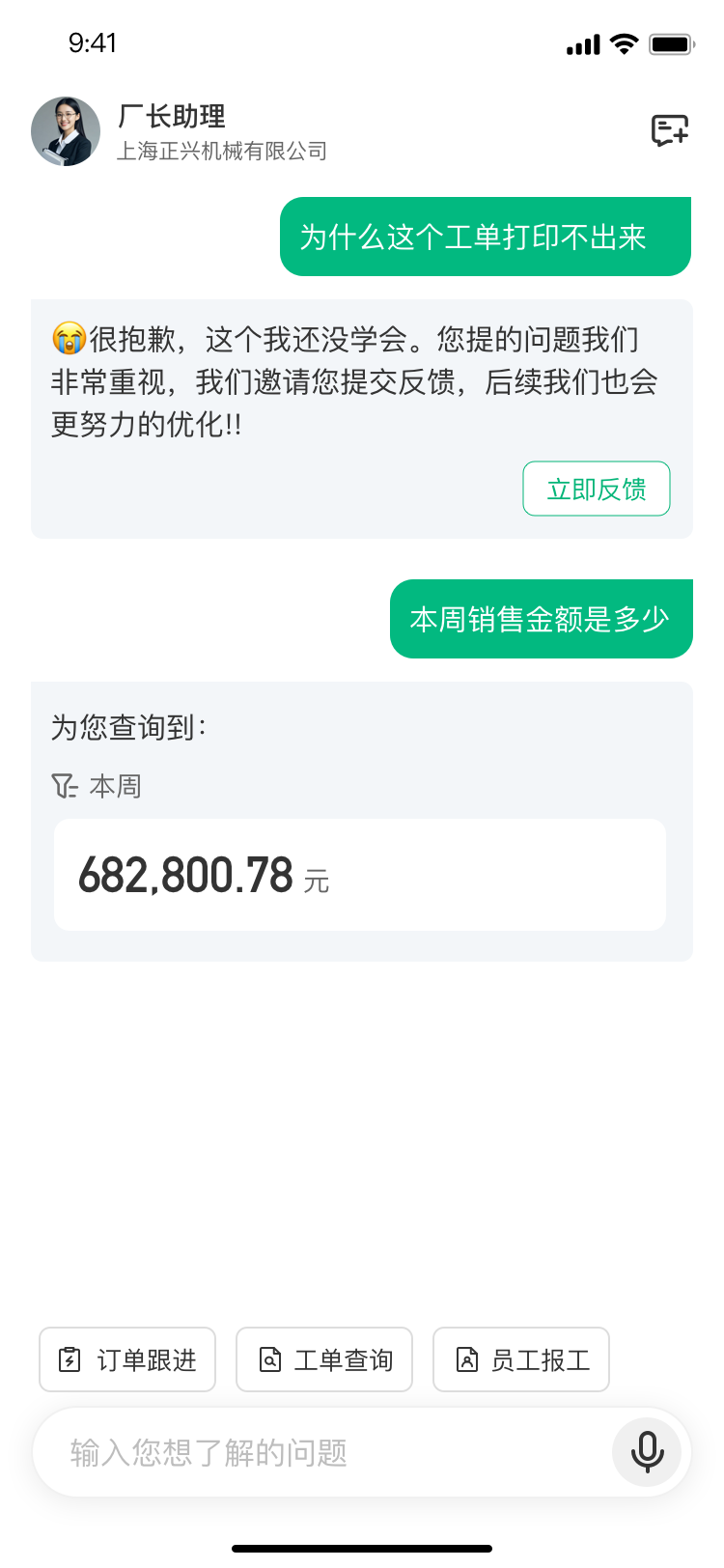Tap the home indicator bar
This screenshot has height=1568, width=724.
362,1544
